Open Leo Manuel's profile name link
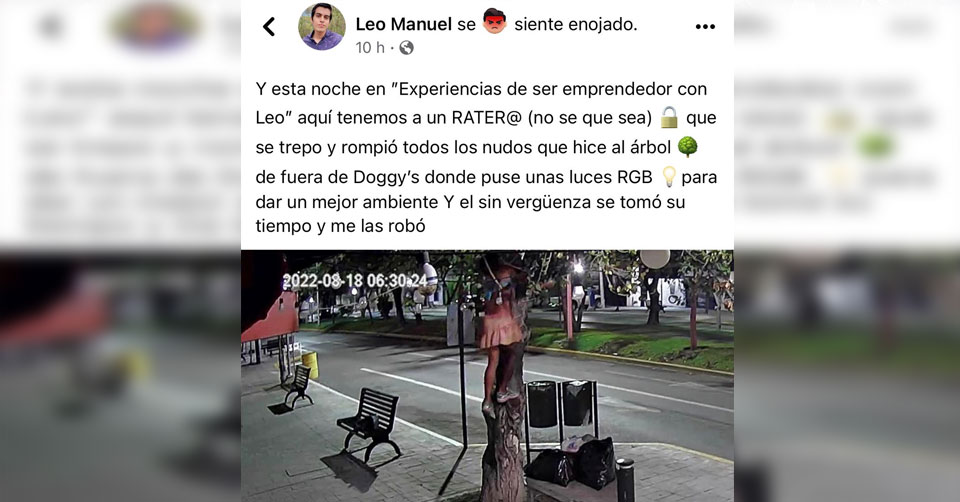The width and height of the screenshot is (960, 502). [403, 24]
